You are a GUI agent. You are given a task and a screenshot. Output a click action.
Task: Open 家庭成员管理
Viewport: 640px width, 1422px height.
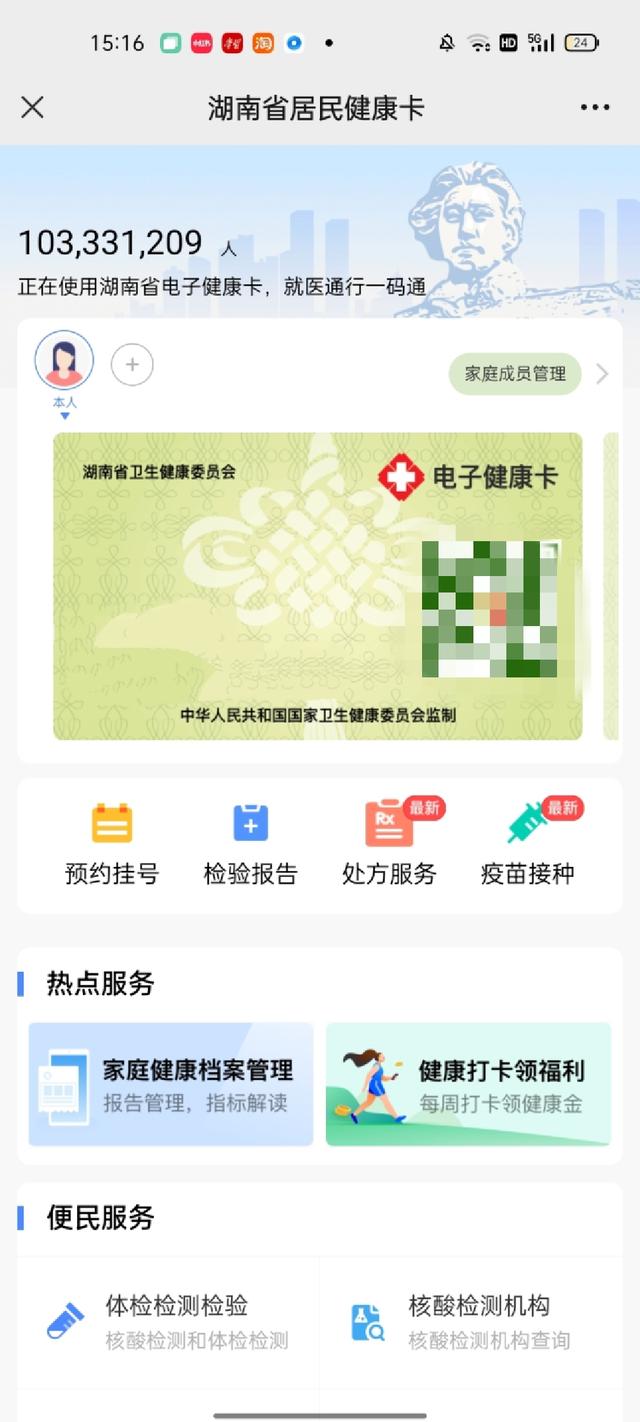pyautogui.click(x=515, y=374)
